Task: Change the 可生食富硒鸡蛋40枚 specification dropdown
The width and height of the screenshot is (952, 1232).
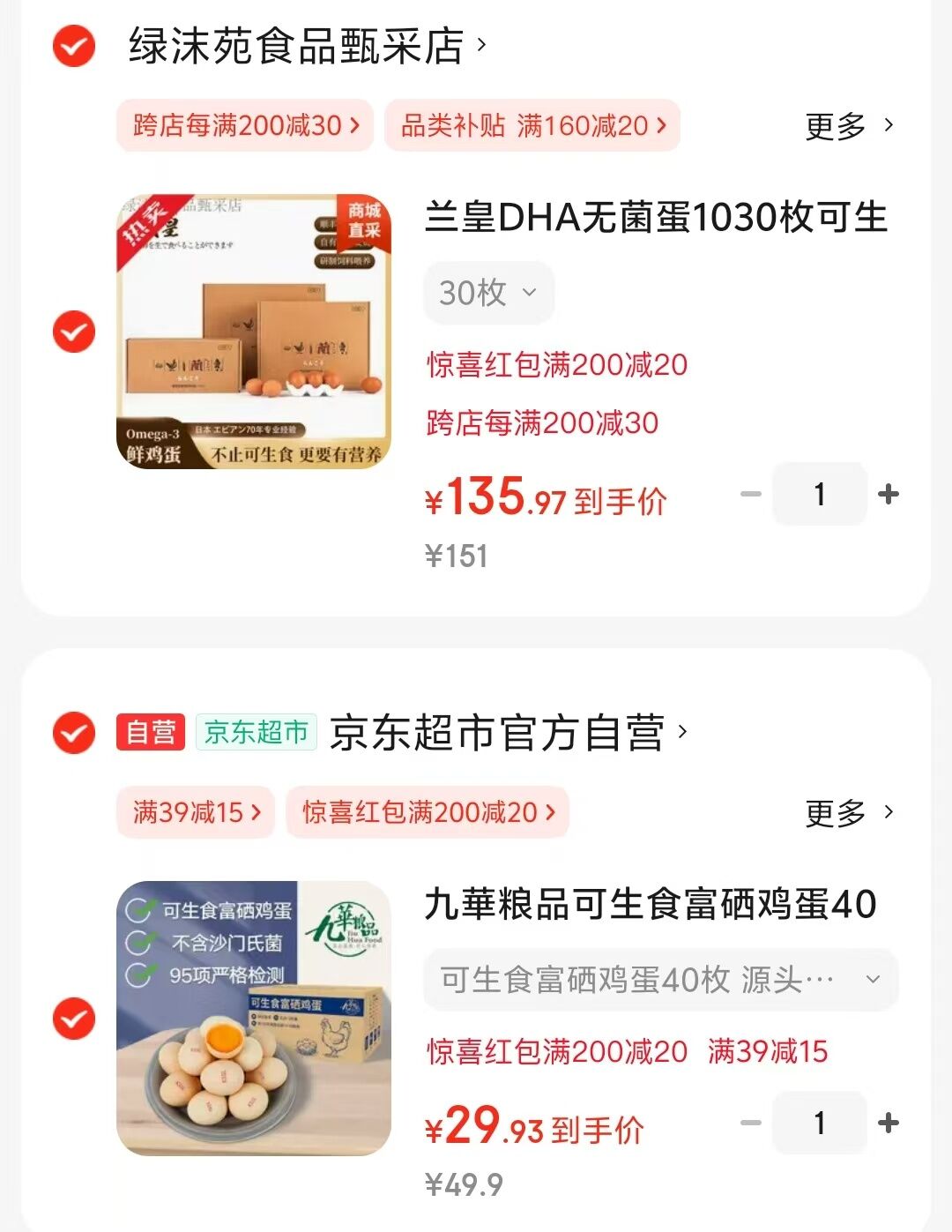Action: pyautogui.click(x=660, y=979)
